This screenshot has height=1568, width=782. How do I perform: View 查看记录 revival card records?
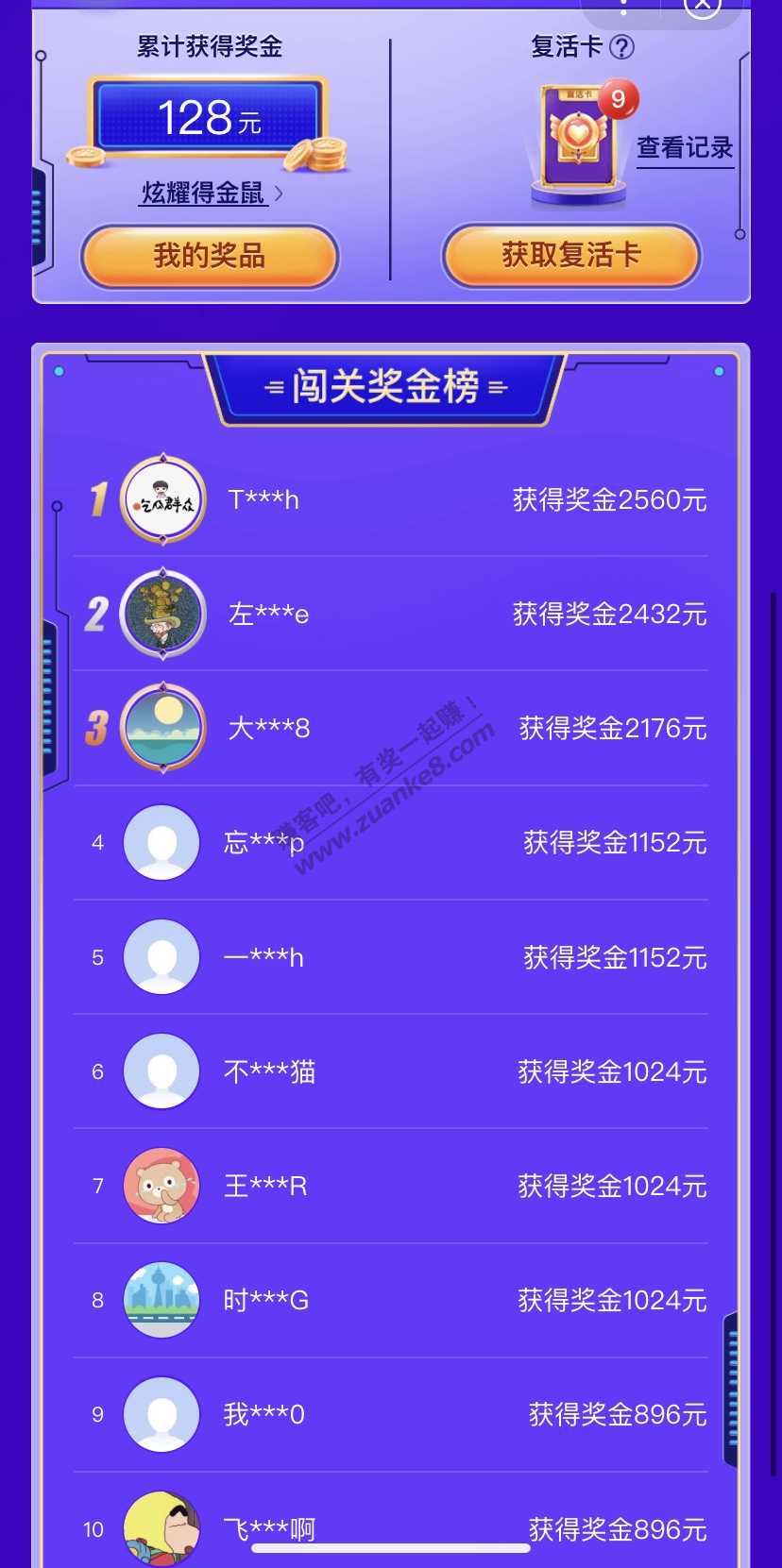(x=685, y=148)
